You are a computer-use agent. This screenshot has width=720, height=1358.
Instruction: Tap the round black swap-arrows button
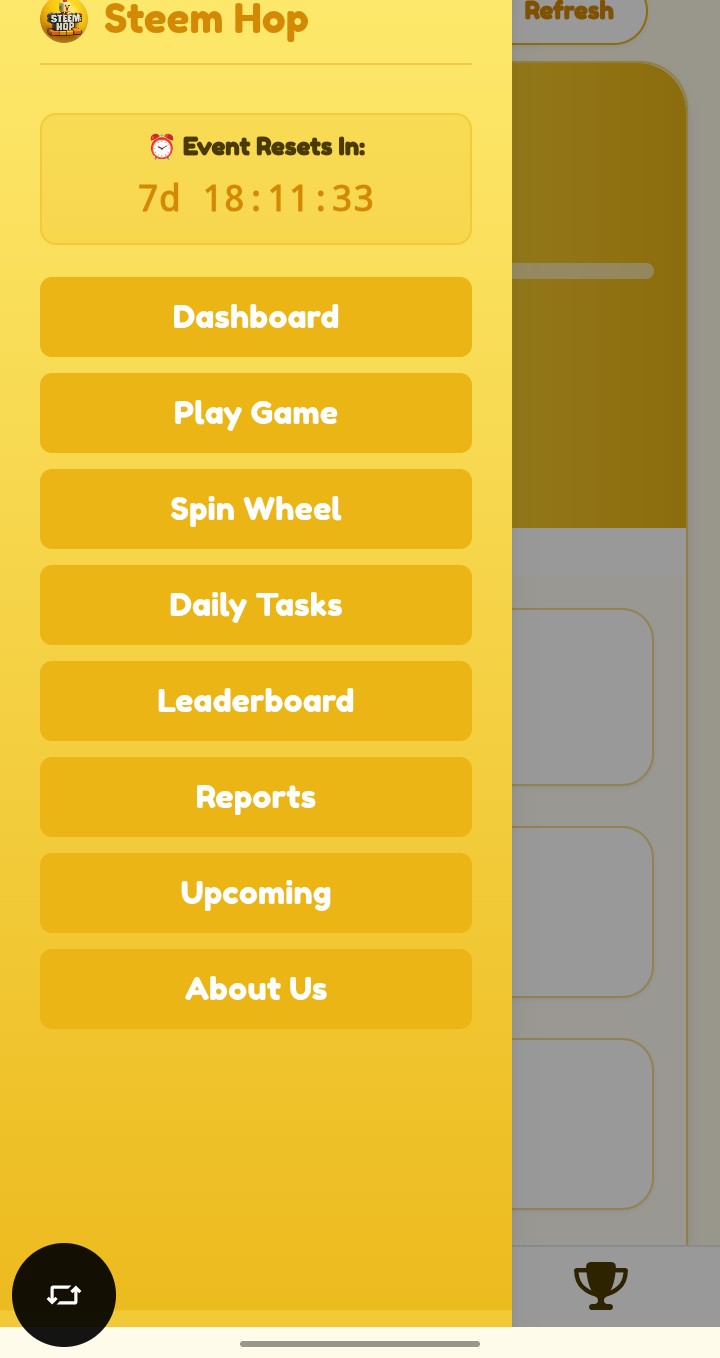coord(64,1295)
